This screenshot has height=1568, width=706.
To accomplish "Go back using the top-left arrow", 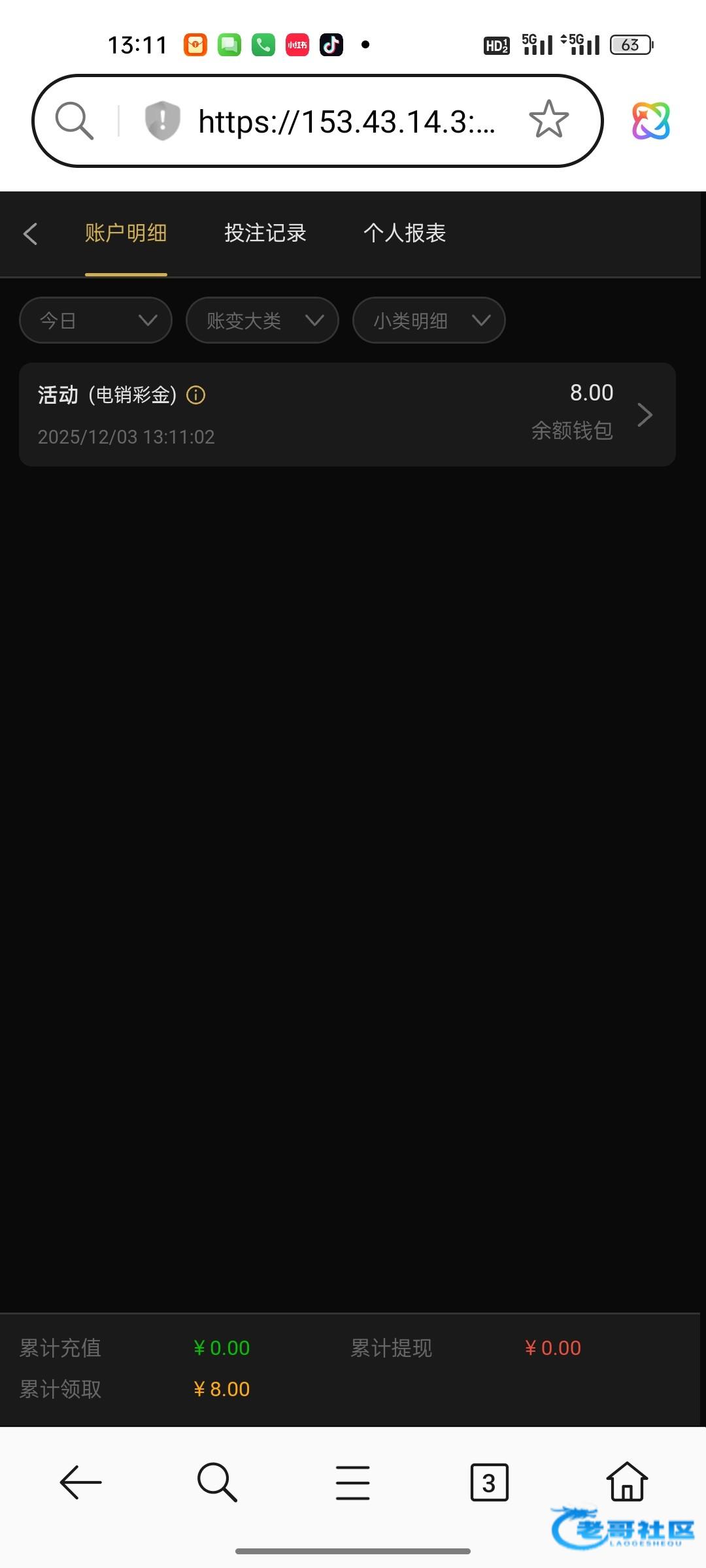I will [x=30, y=234].
